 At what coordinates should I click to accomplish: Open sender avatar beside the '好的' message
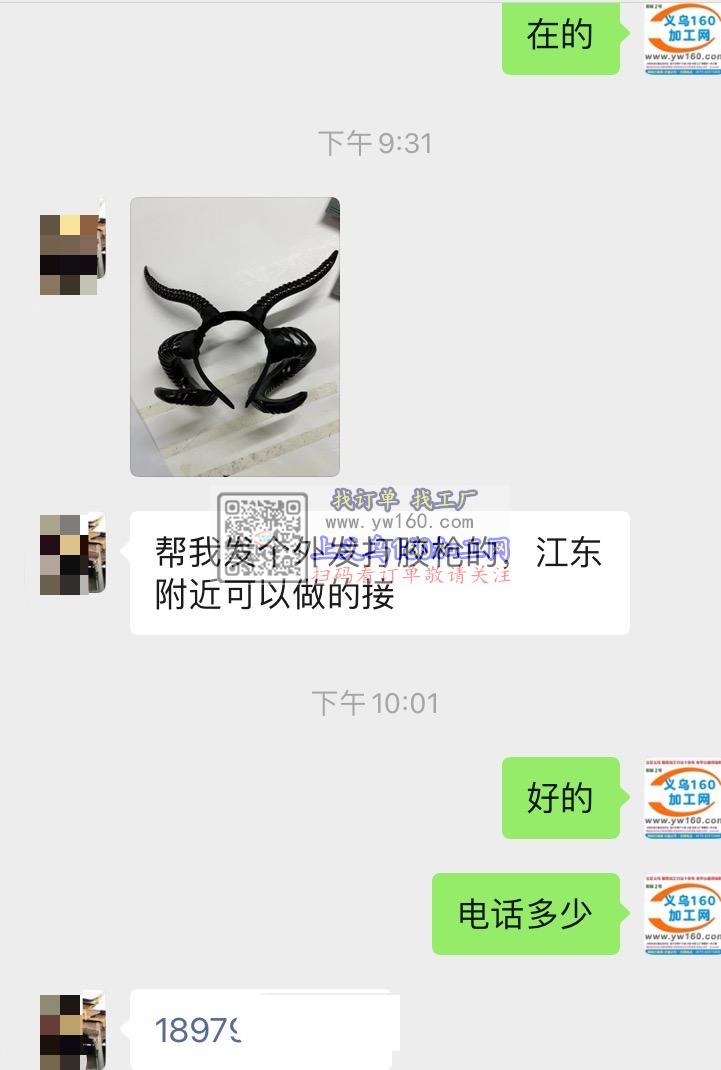click(x=682, y=798)
